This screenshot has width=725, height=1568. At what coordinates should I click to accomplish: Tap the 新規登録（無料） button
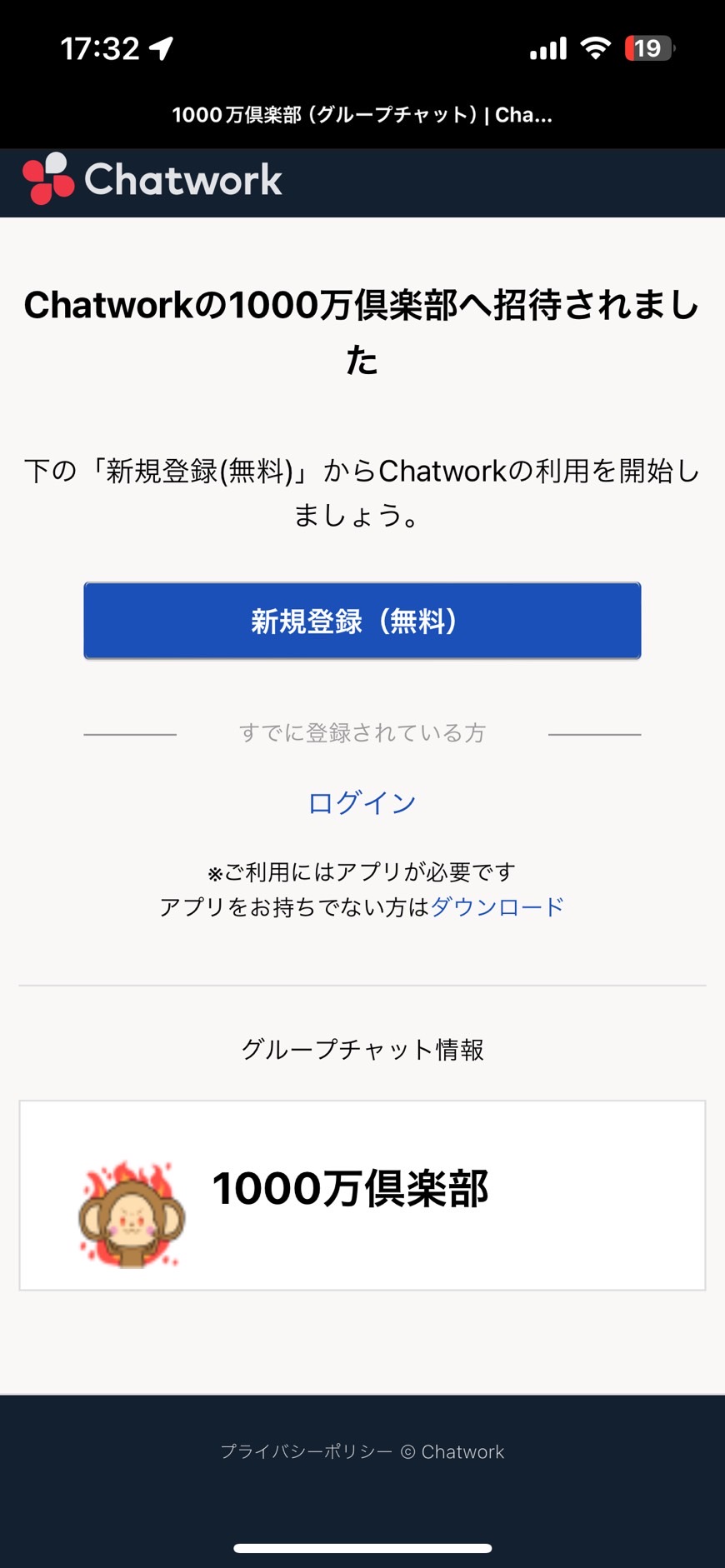(362, 621)
